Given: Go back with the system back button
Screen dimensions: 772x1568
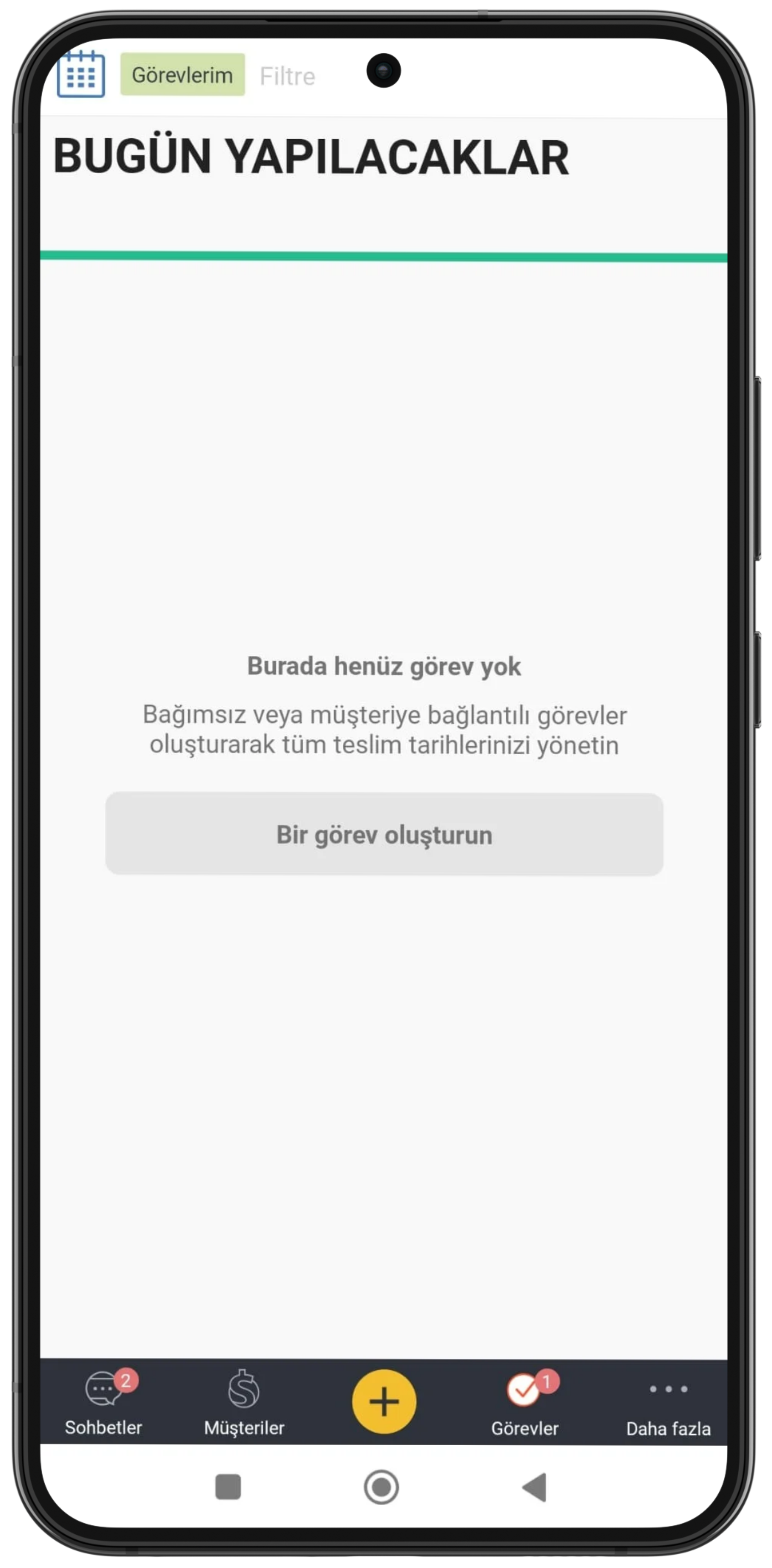Looking at the screenshot, I should 535,1488.
